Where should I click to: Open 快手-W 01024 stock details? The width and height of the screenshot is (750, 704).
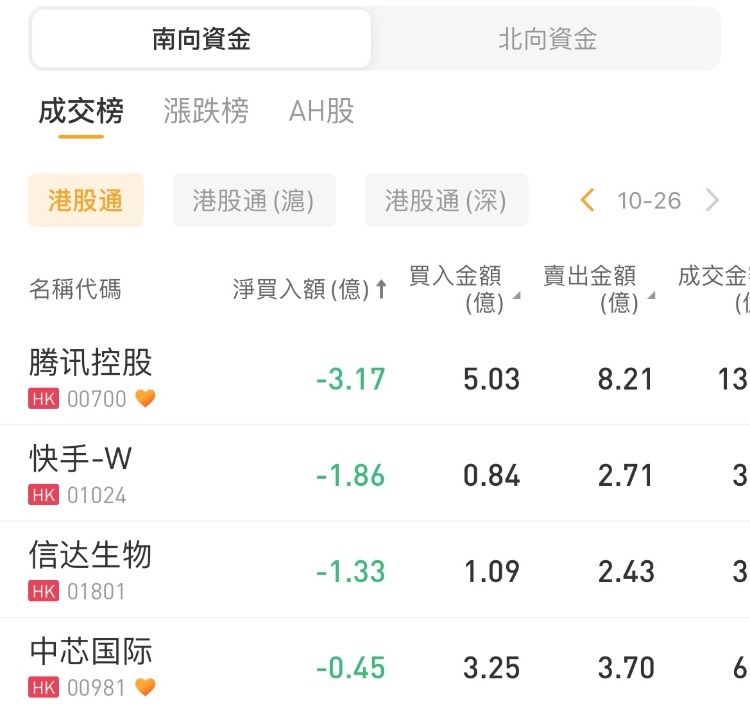pyautogui.click(x=80, y=474)
